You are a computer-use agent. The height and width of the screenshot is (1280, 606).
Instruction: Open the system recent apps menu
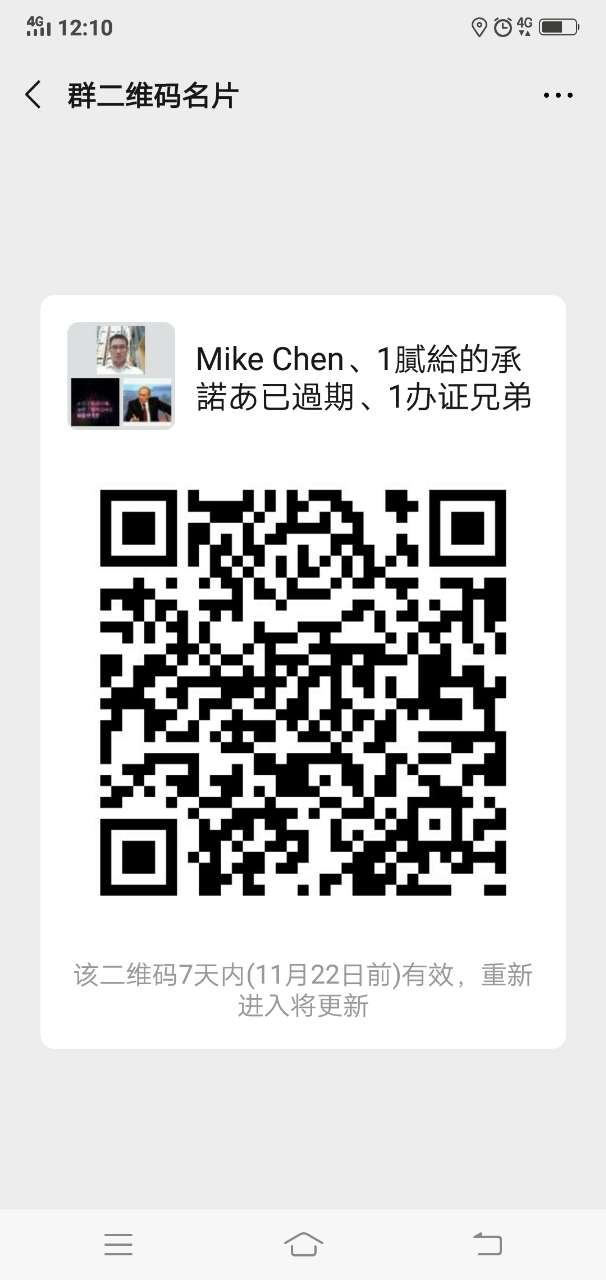click(118, 1243)
